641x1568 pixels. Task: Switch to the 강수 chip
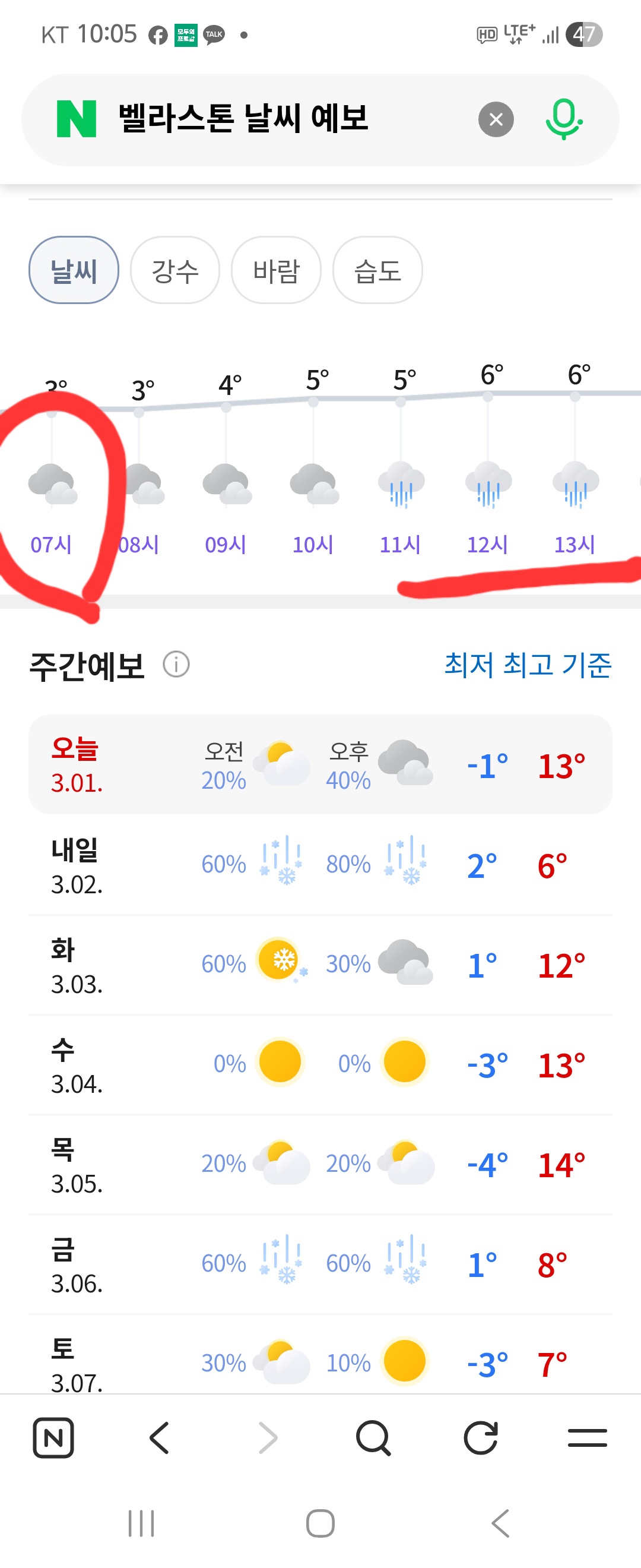pyautogui.click(x=174, y=270)
